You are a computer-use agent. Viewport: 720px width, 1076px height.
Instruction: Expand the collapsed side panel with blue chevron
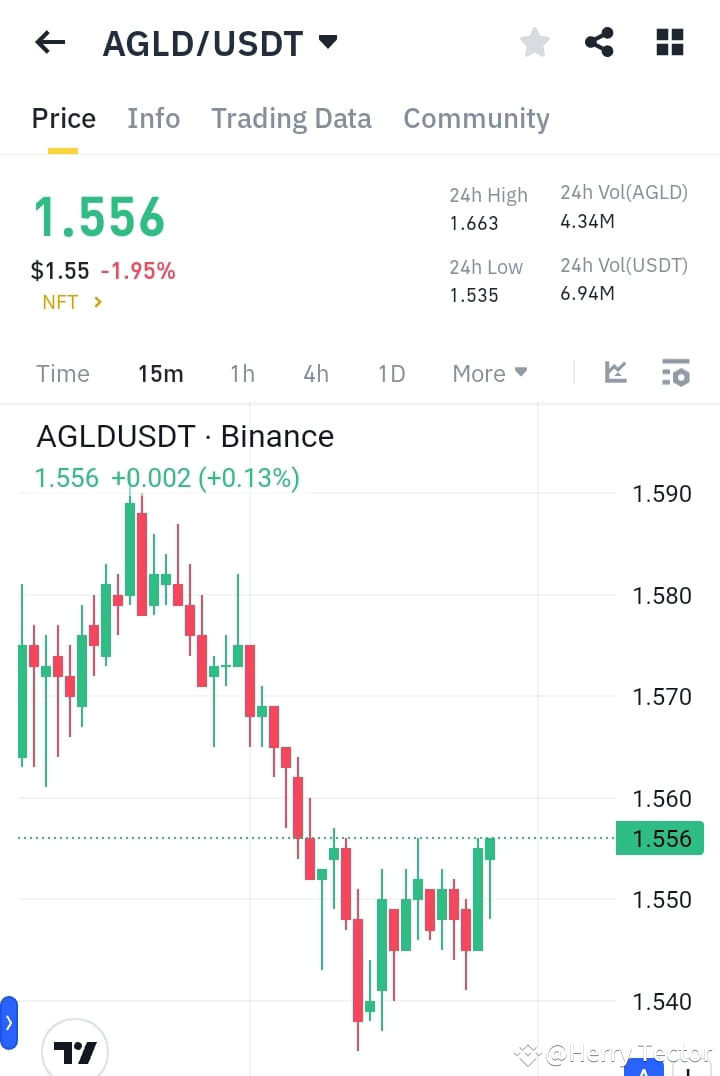tap(11, 1022)
